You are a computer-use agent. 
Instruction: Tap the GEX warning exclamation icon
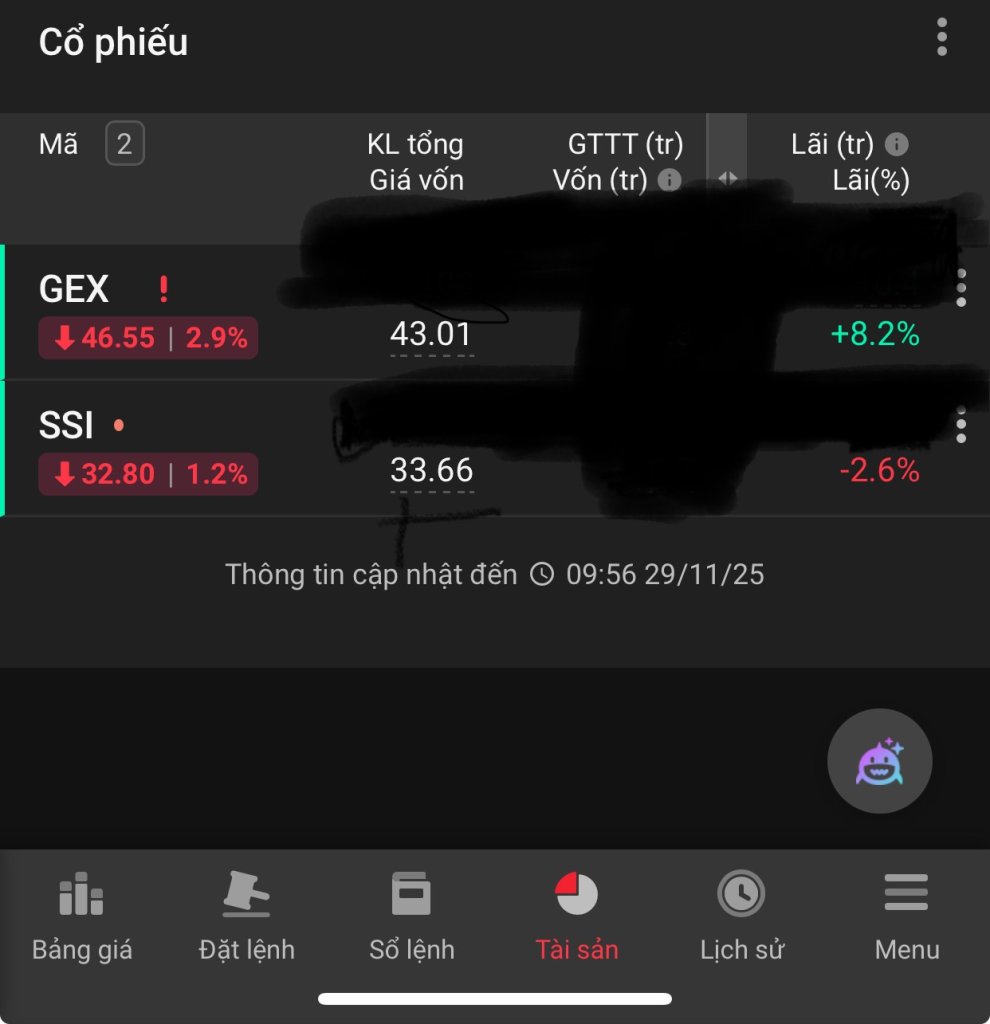point(163,290)
